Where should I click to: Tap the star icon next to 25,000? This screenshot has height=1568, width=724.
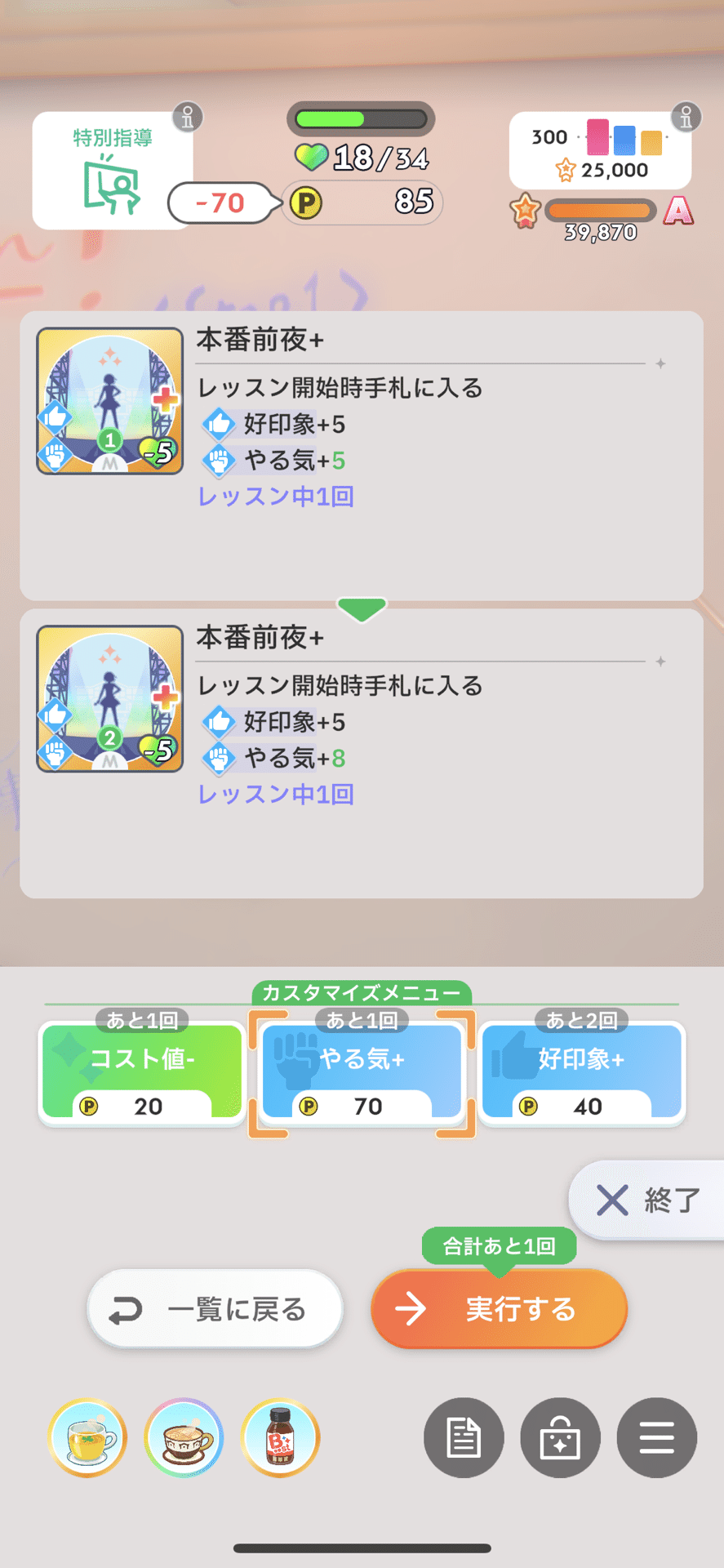point(564,170)
